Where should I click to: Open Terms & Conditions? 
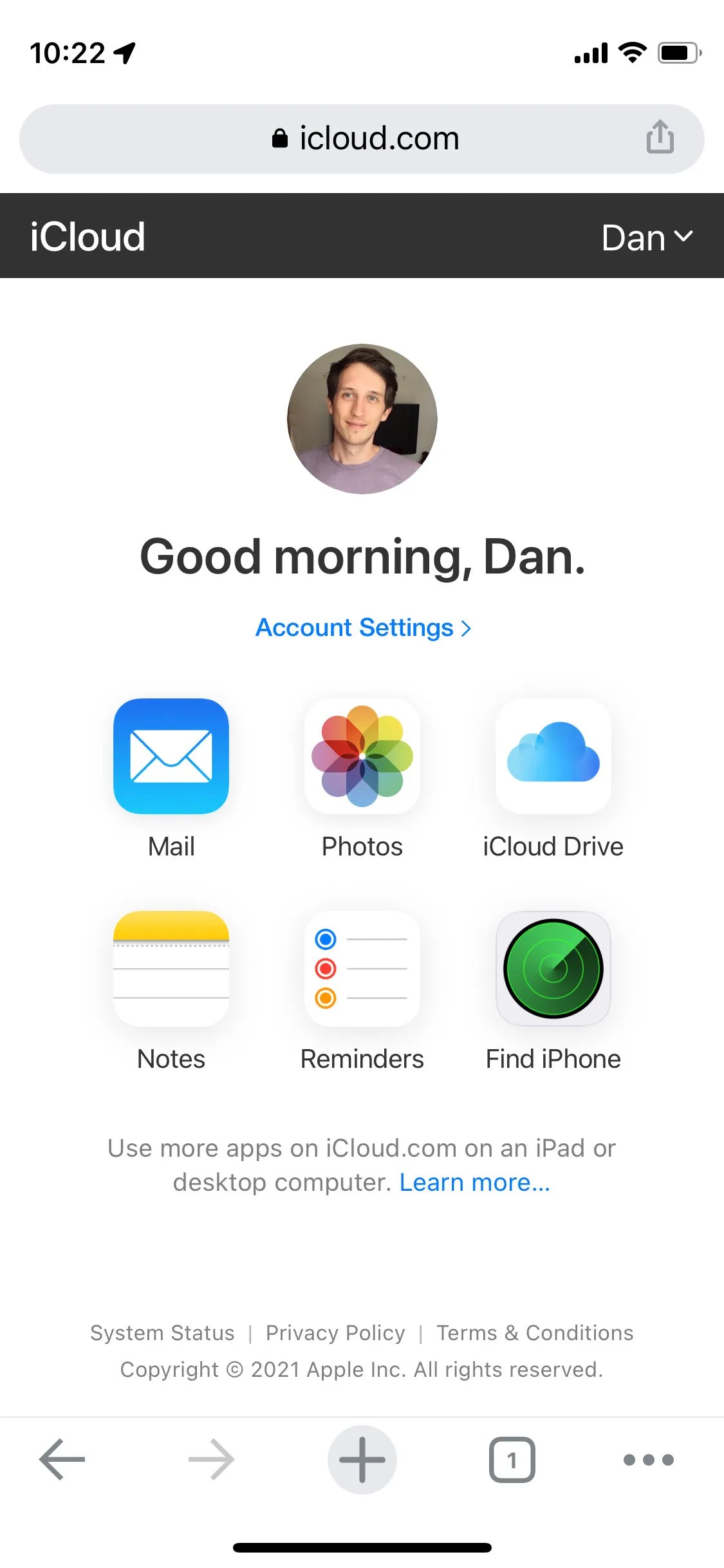coord(535,1332)
